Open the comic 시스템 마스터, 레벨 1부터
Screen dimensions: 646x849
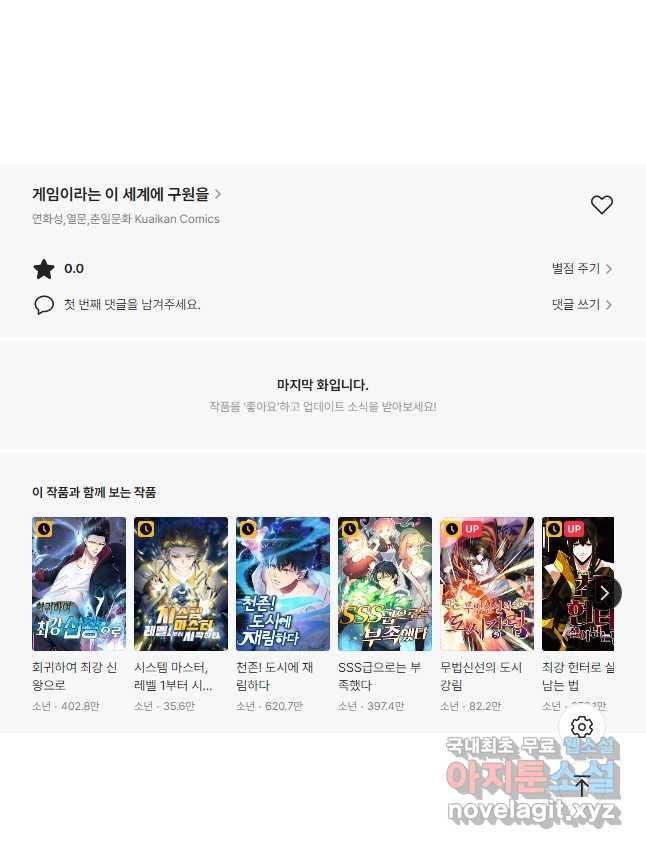pos(181,584)
